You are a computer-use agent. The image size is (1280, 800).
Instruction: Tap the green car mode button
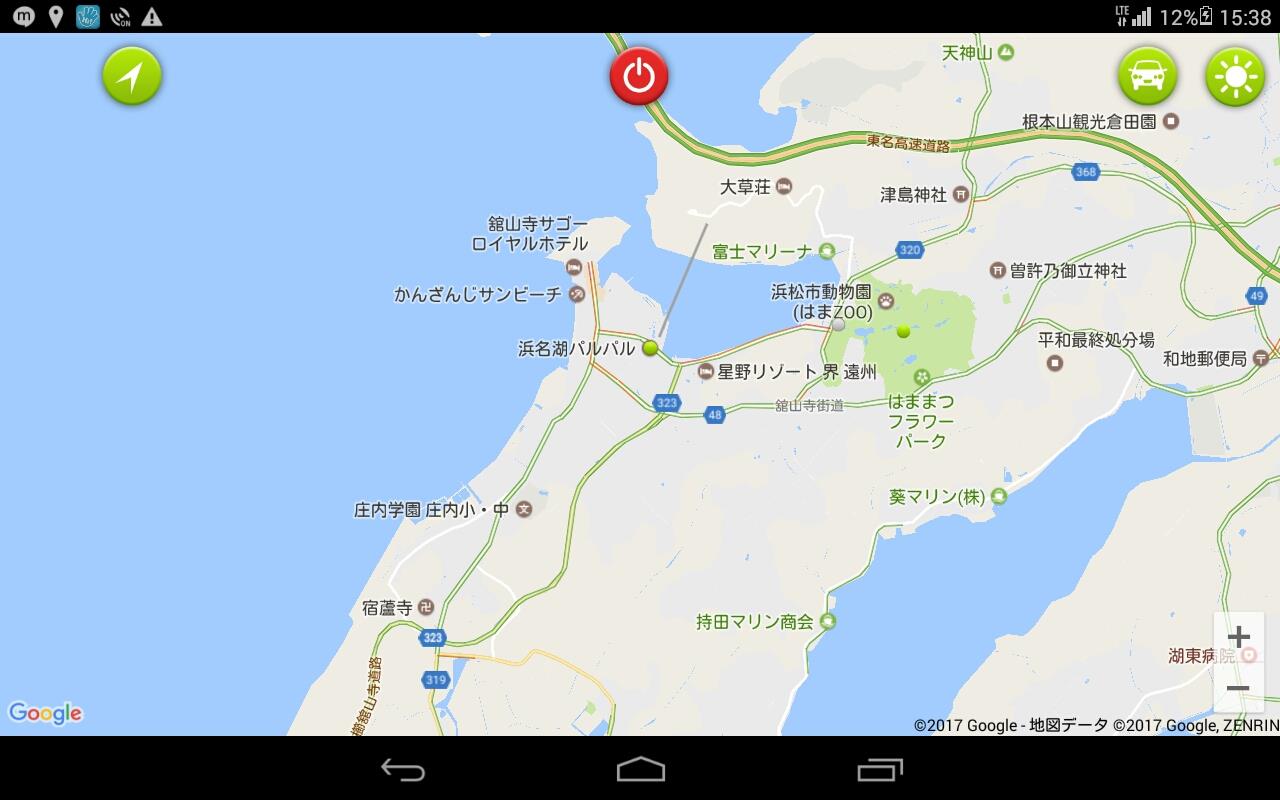click(x=1147, y=76)
